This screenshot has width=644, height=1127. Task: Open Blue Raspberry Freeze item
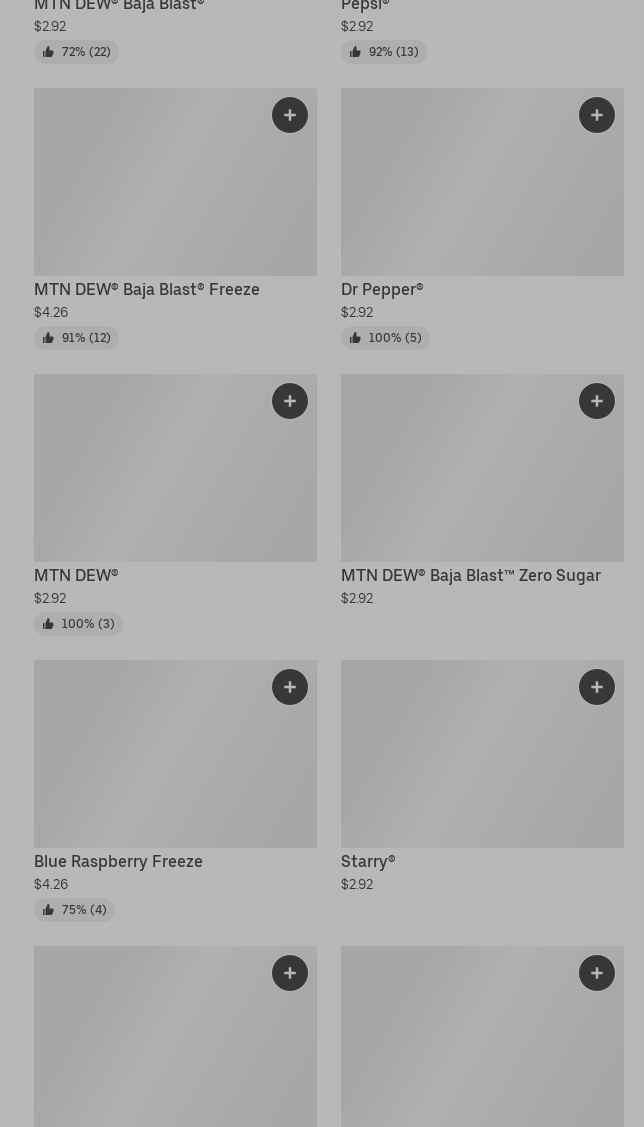pyautogui.click(x=118, y=861)
